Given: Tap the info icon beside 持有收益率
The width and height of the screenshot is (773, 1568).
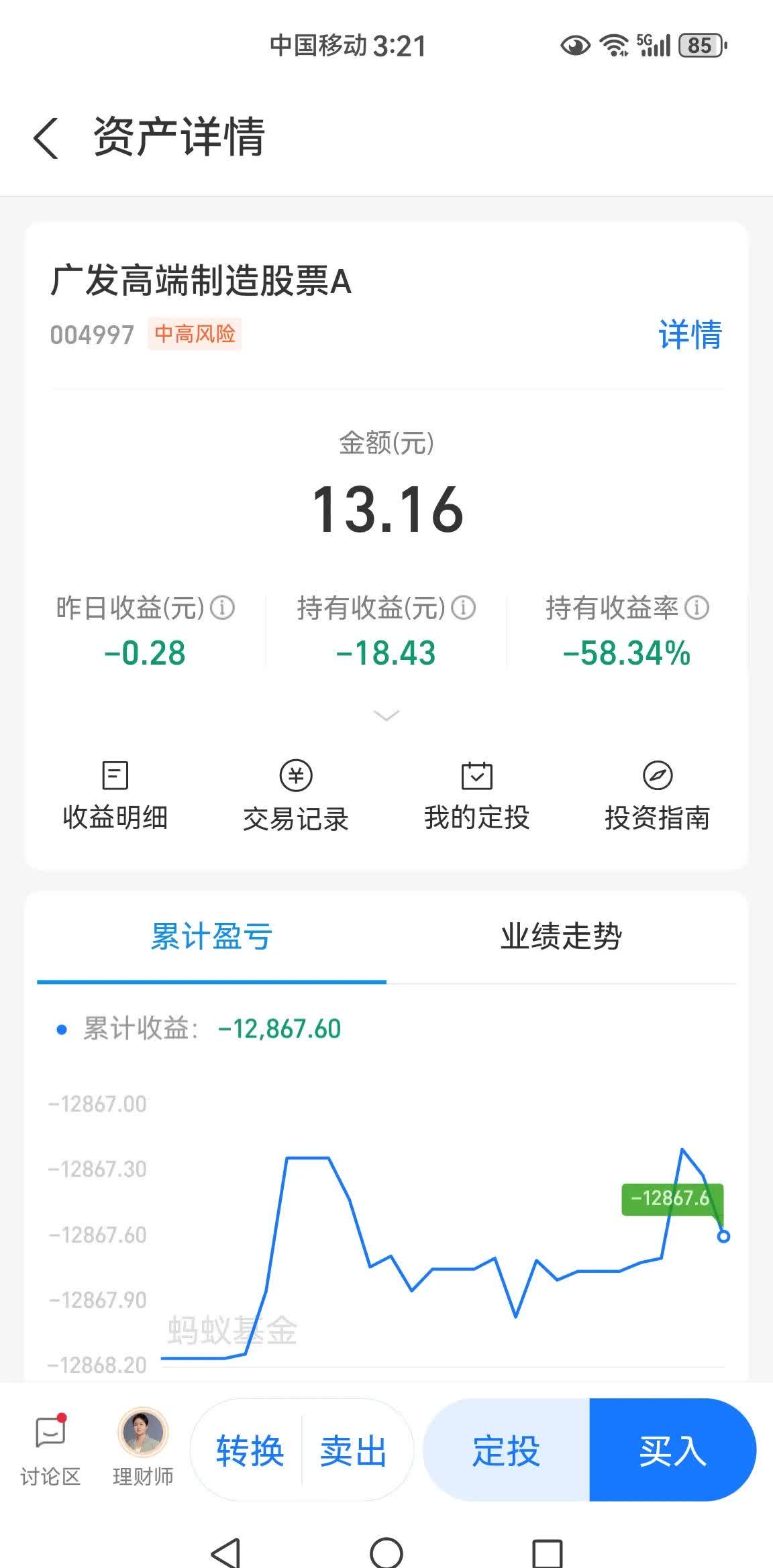Looking at the screenshot, I should coord(696,608).
